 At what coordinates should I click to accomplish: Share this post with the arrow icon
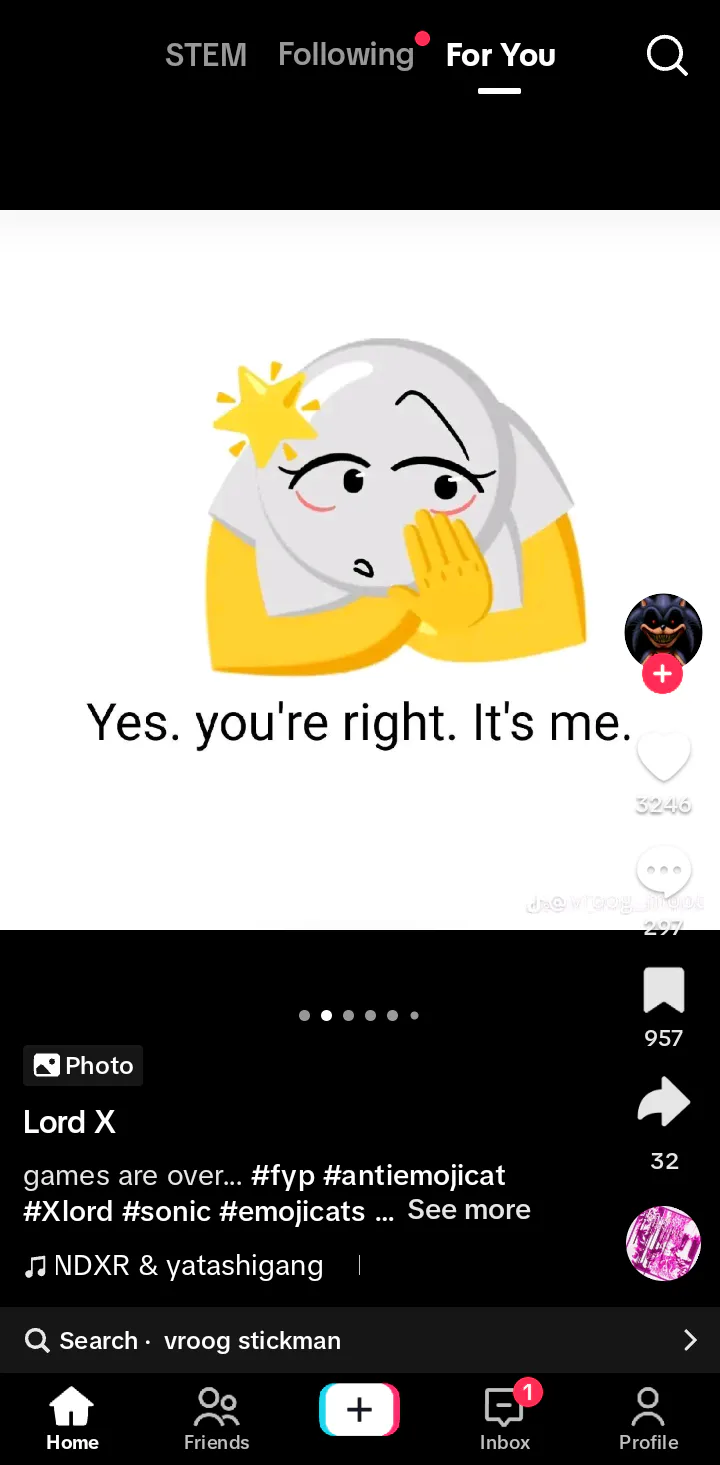point(664,1102)
